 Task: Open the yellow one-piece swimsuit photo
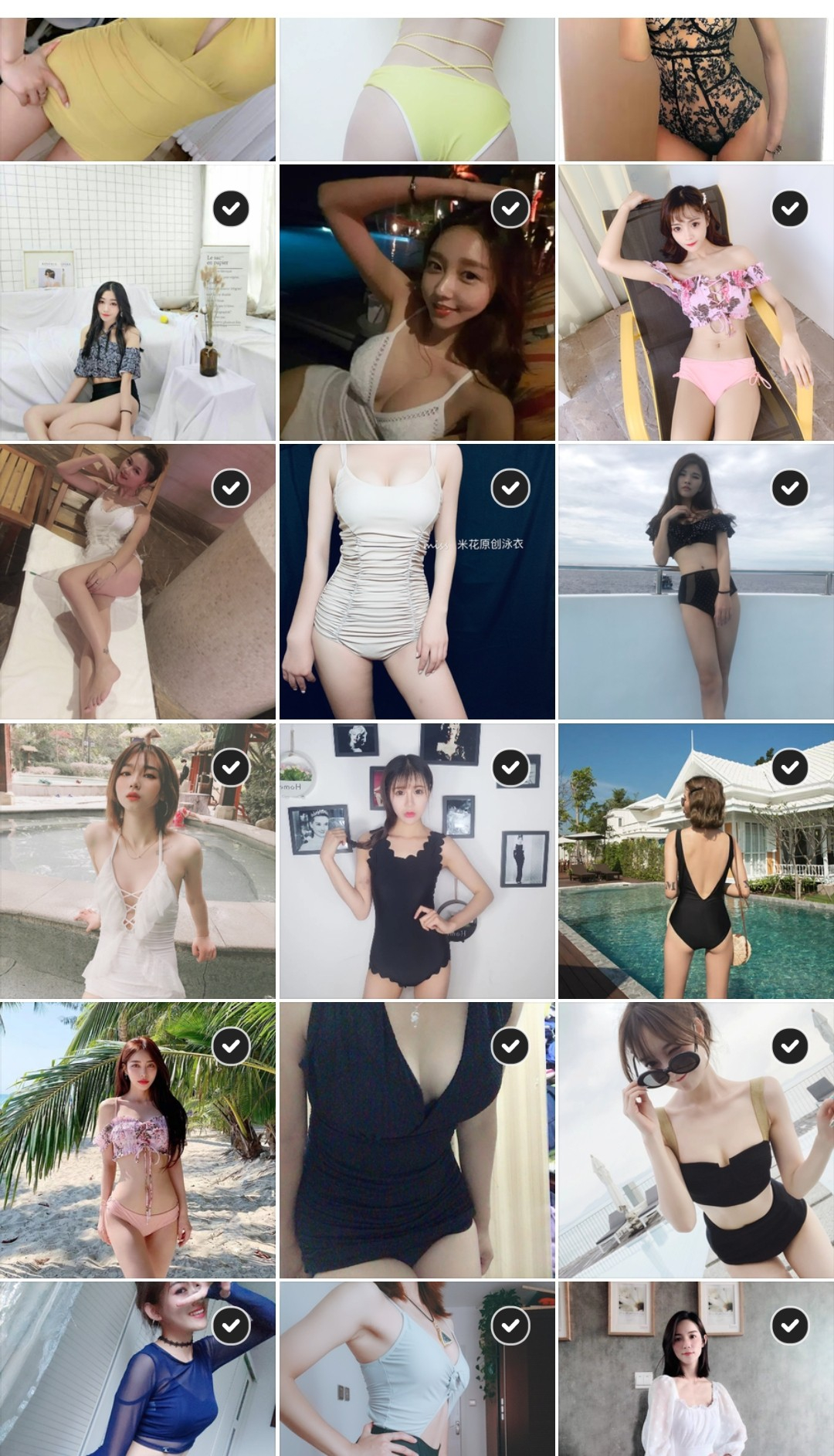point(137,89)
